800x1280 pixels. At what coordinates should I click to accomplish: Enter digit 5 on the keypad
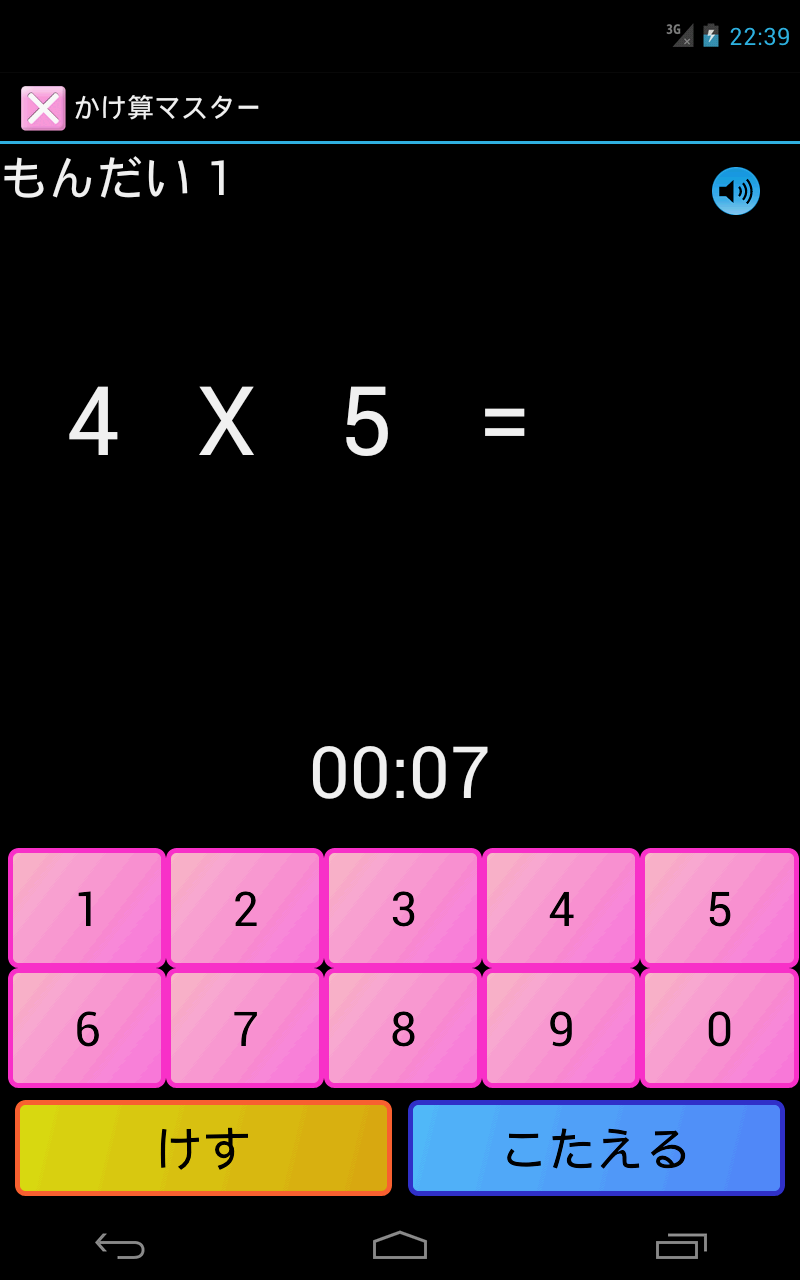pos(719,908)
